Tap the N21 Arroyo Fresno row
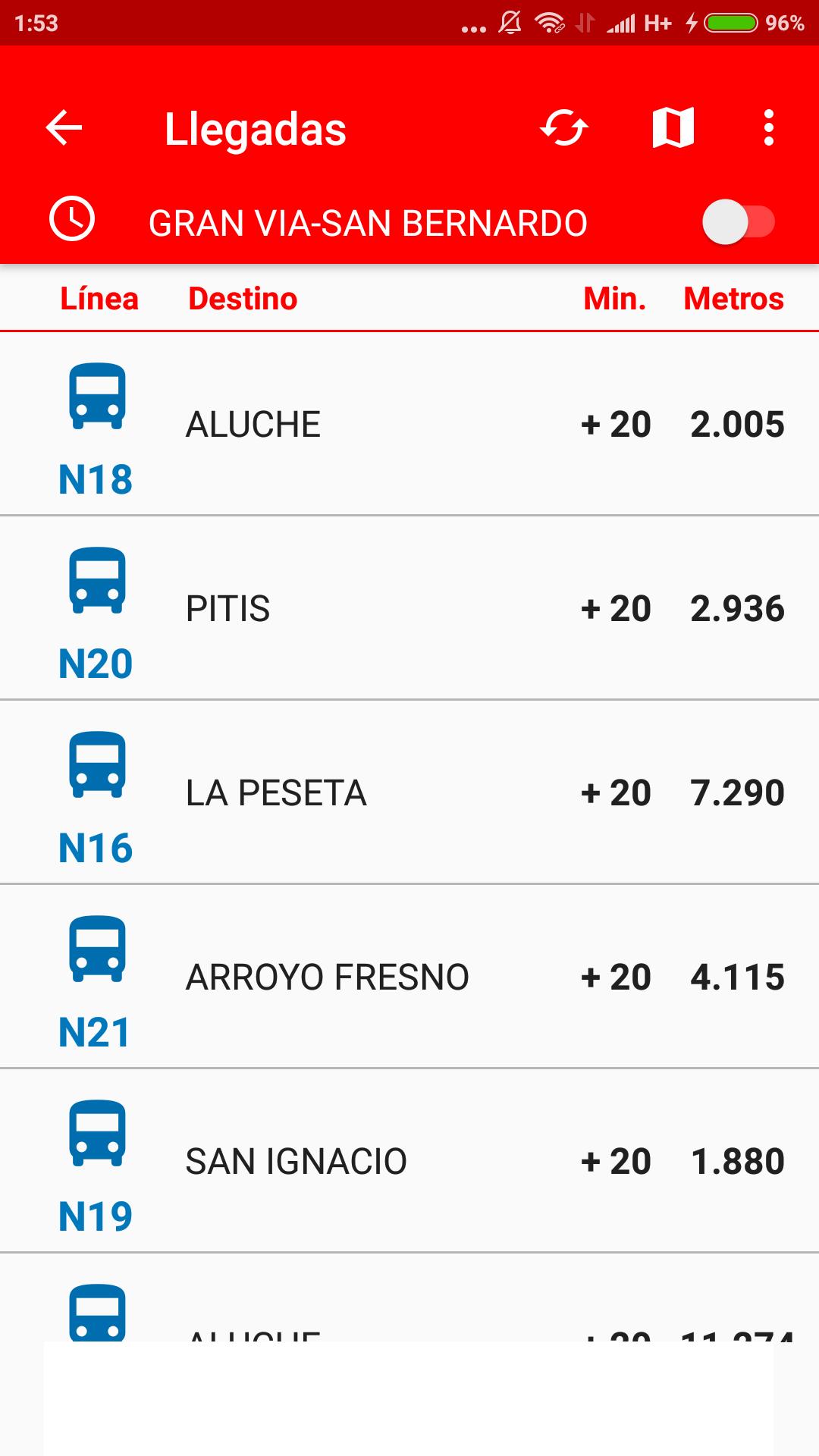The height and width of the screenshot is (1456, 819). (x=409, y=977)
